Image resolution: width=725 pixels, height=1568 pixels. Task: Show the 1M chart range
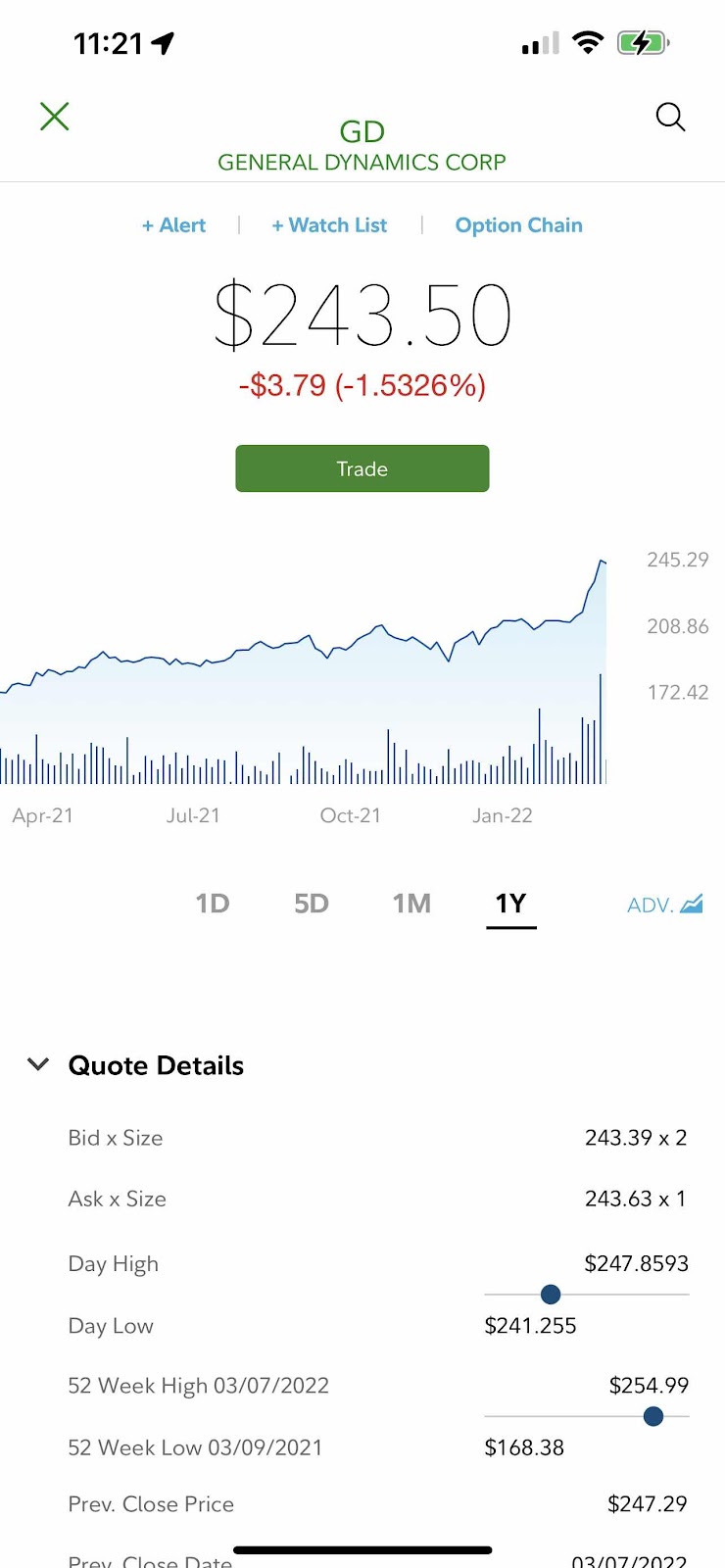[411, 903]
